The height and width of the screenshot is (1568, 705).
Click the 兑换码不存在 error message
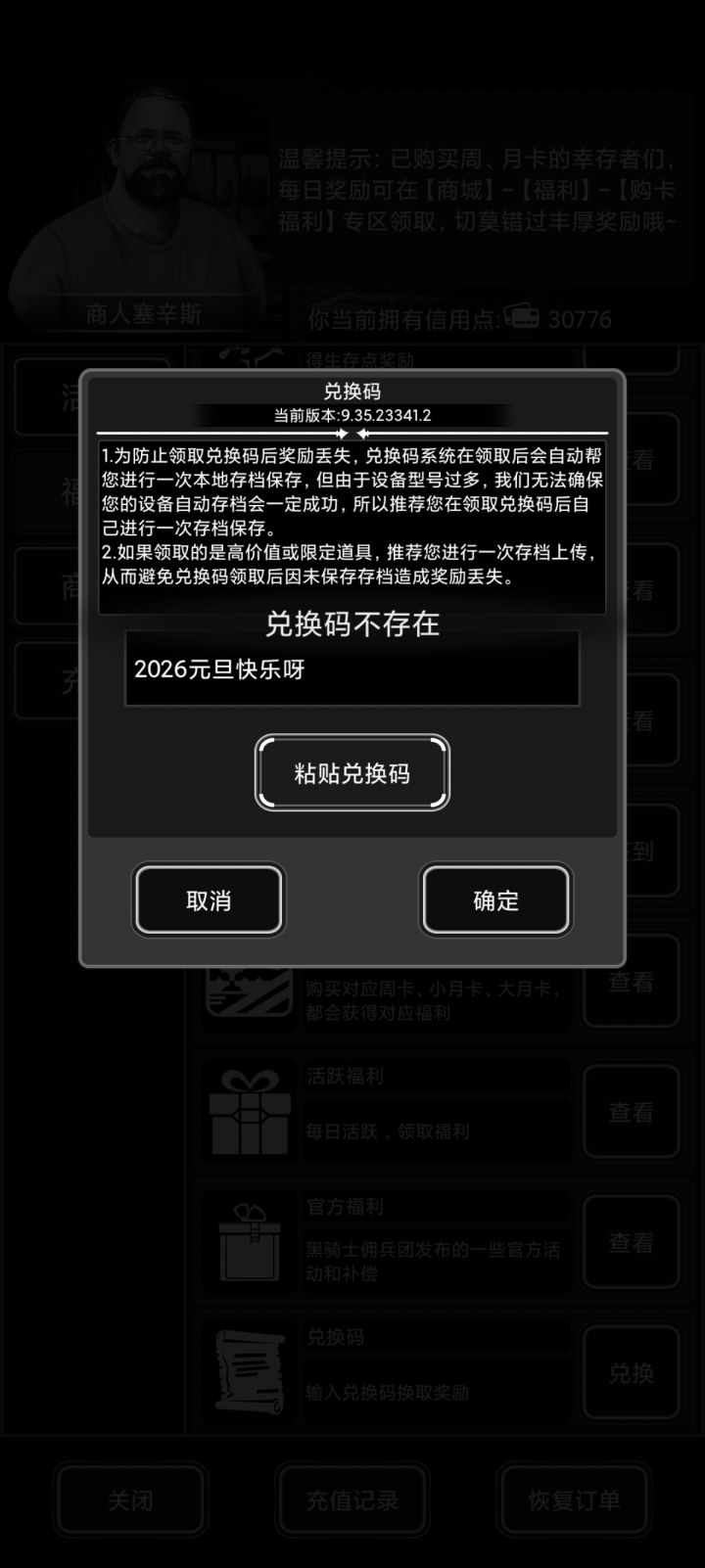[352, 624]
